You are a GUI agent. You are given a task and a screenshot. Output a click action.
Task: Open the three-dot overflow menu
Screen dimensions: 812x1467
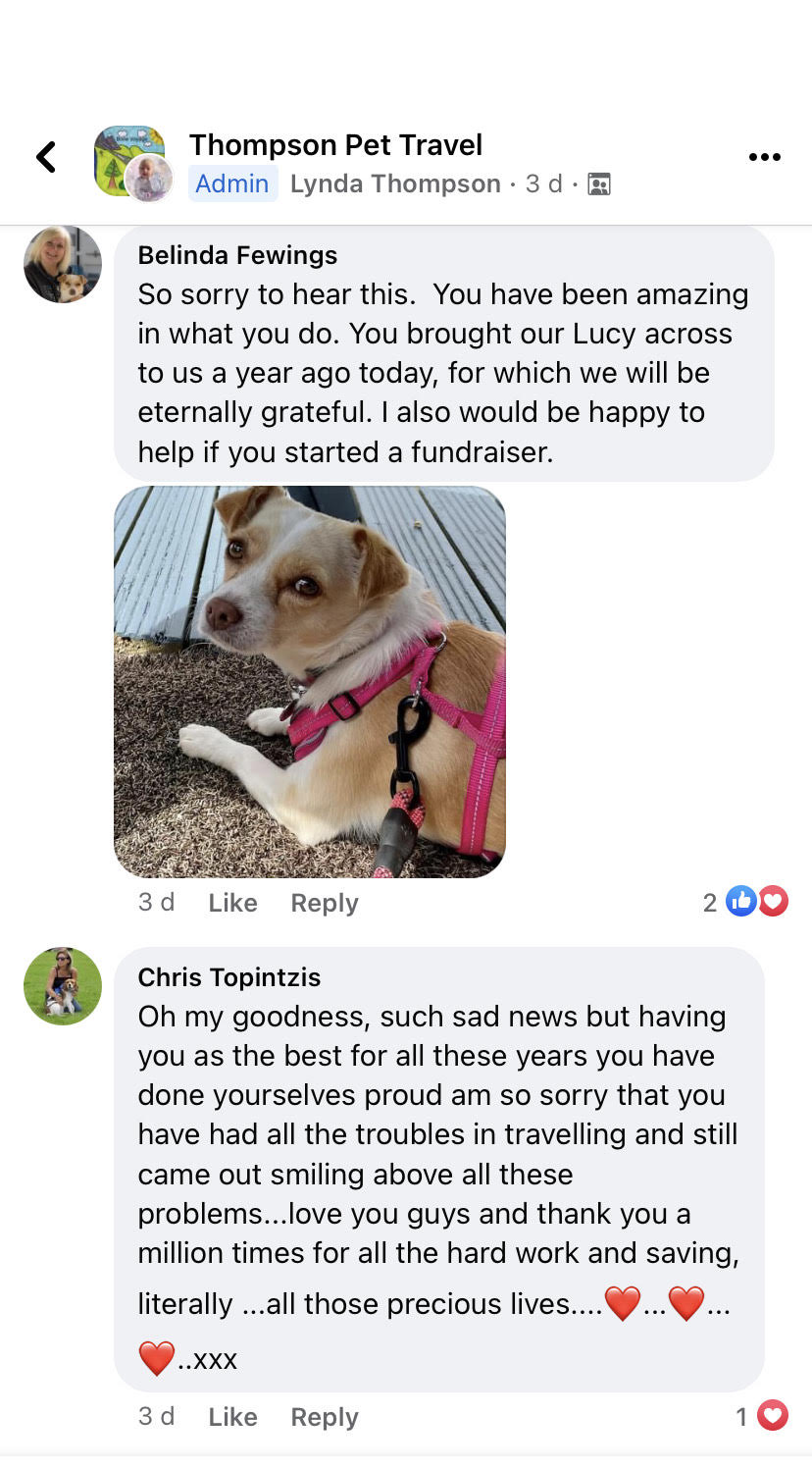(x=764, y=157)
